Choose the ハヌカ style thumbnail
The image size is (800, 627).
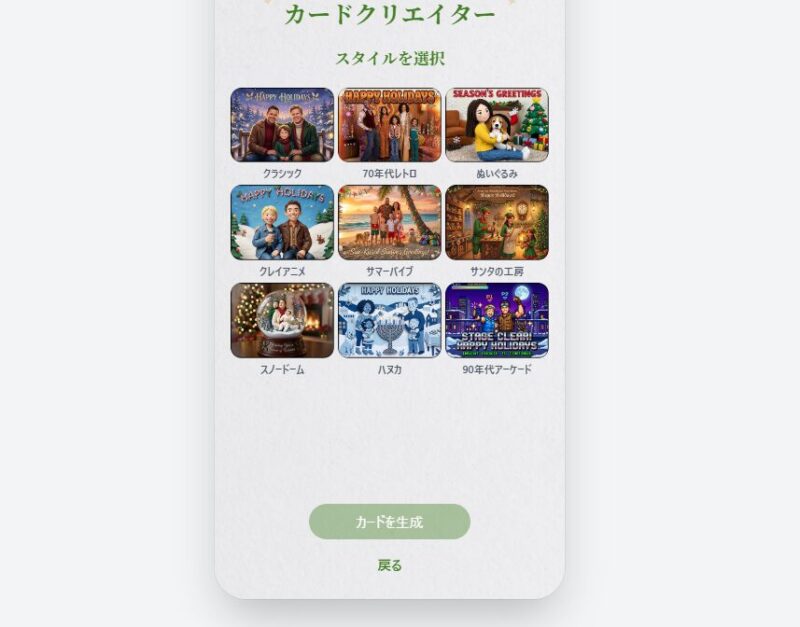click(x=389, y=320)
